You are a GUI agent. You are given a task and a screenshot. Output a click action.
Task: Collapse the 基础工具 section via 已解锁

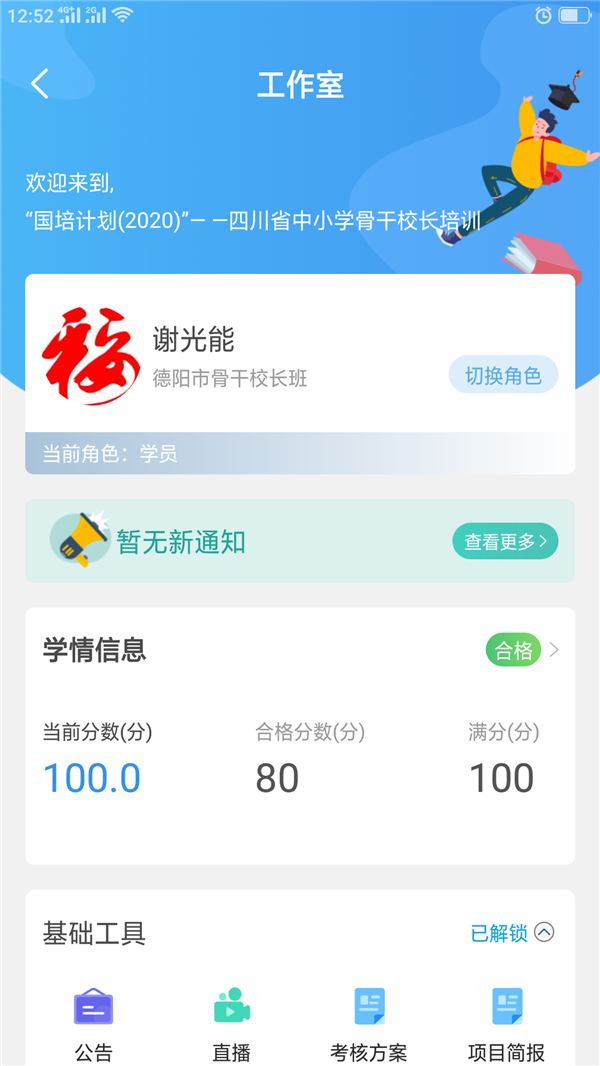(x=512, y=933)
